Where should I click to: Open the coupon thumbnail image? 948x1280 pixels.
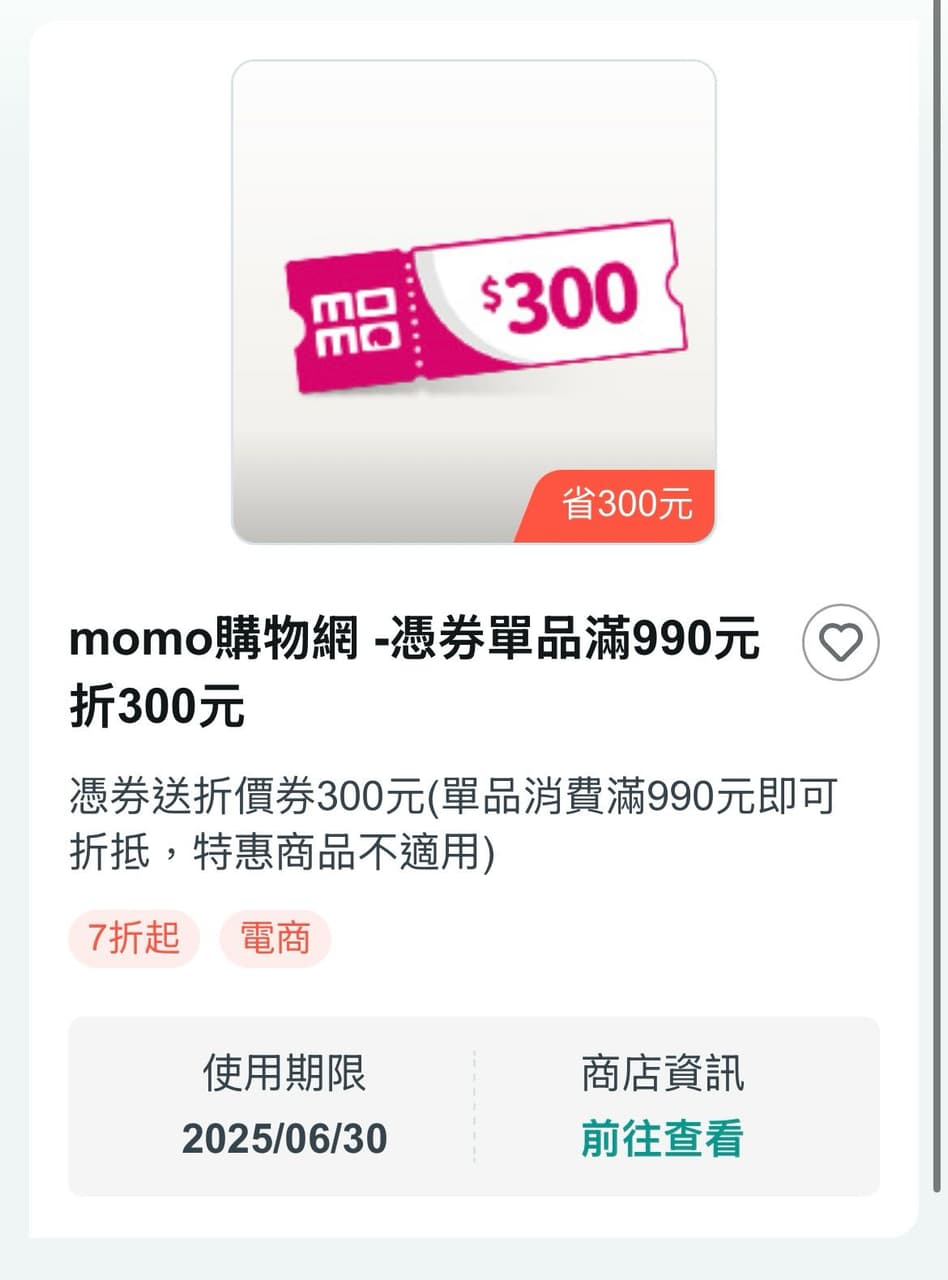[x=473, y=300]
